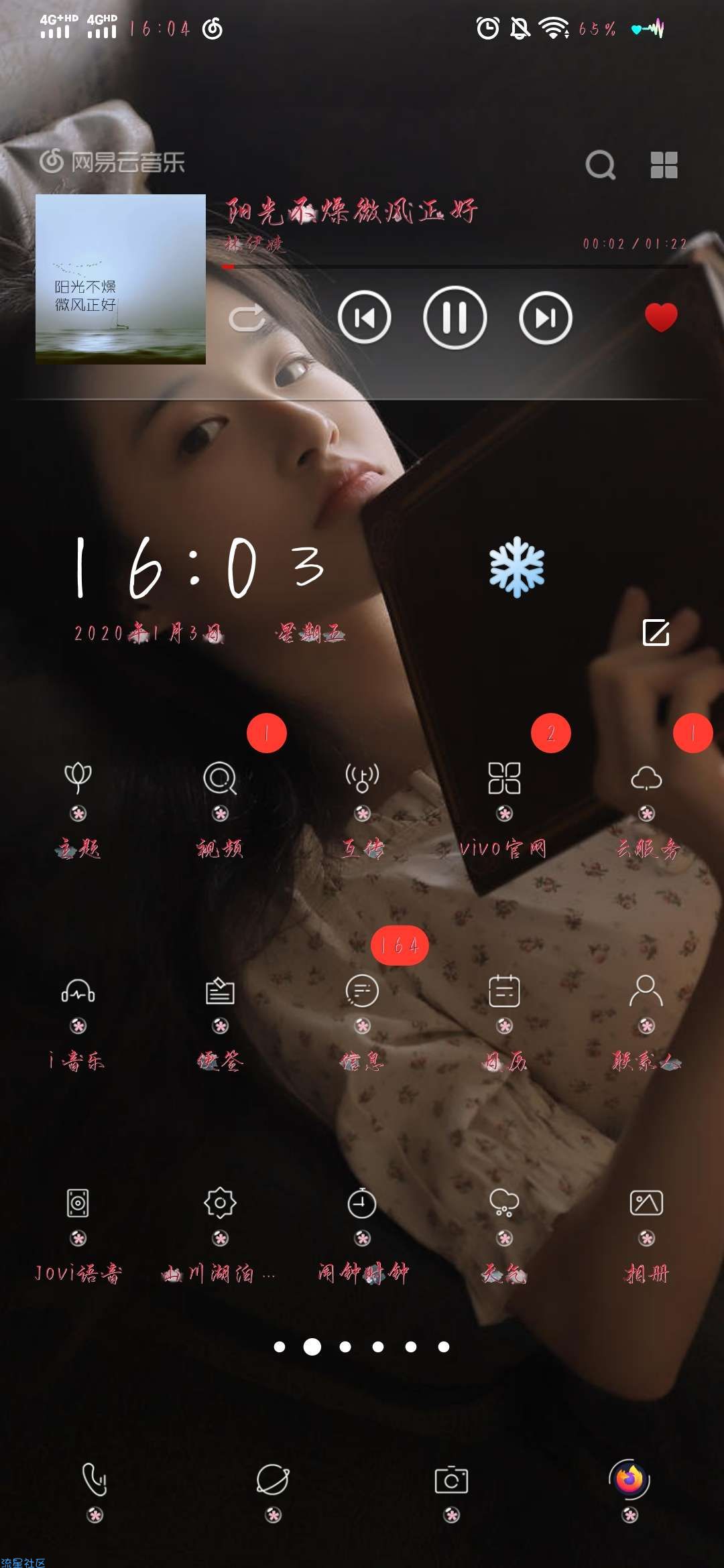724x1568 pixels.
Task: Go back to the previous track
Action: 364,318
